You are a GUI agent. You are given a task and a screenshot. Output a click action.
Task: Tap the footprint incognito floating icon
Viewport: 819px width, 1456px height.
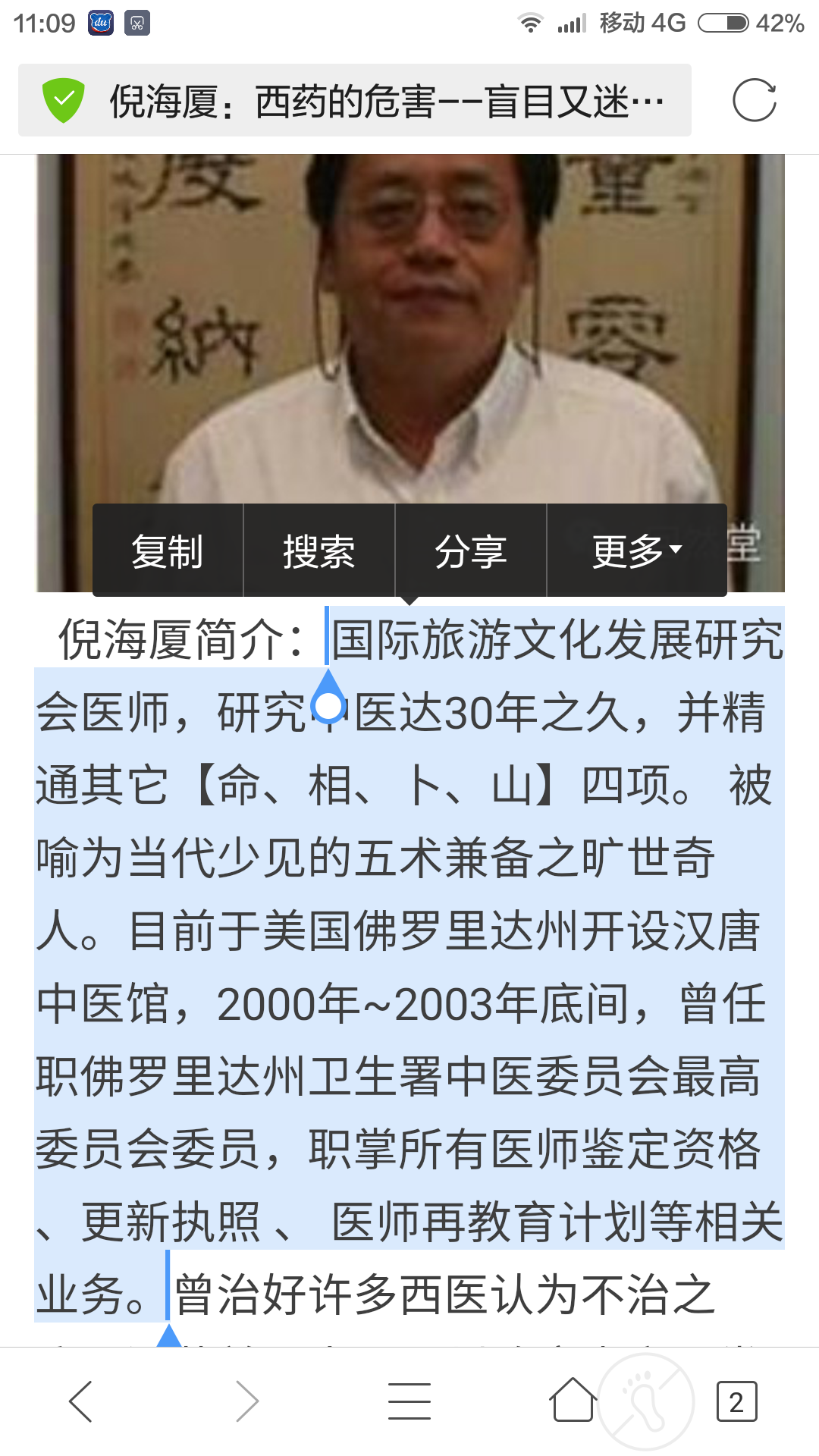coord(647,1399)
